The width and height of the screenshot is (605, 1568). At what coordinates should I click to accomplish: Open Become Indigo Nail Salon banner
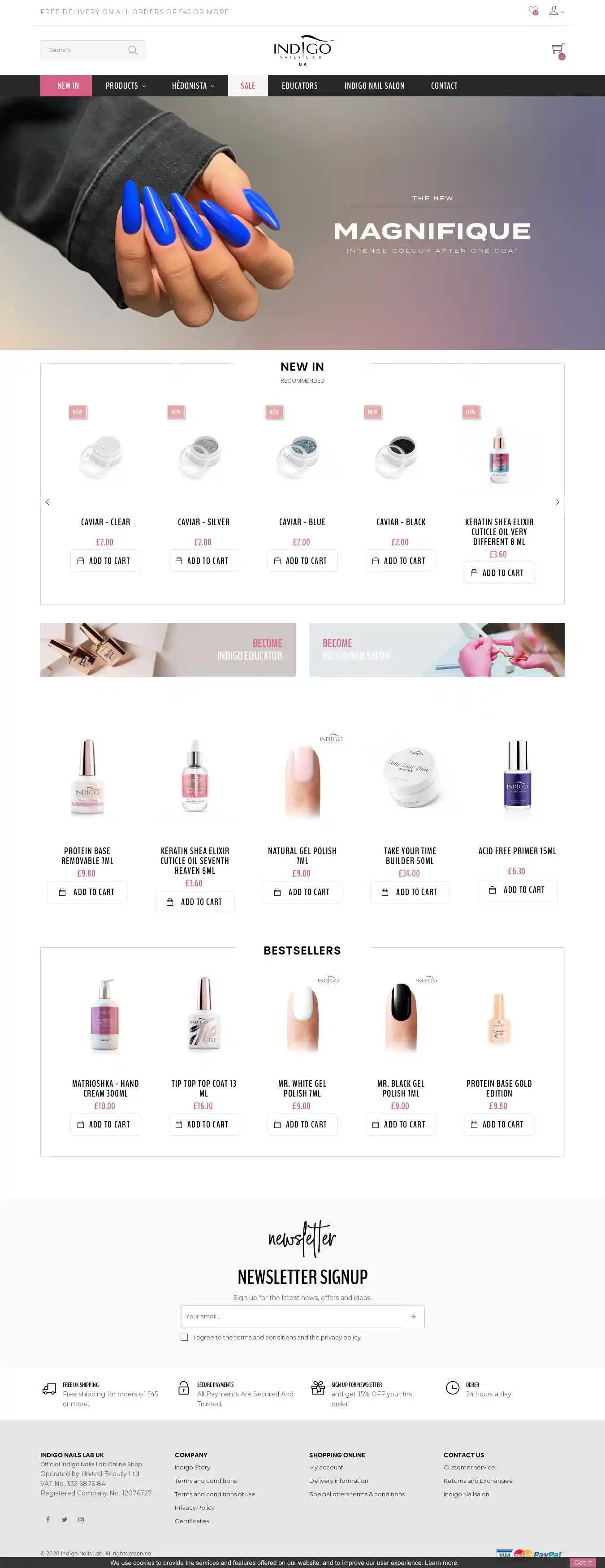436,649
